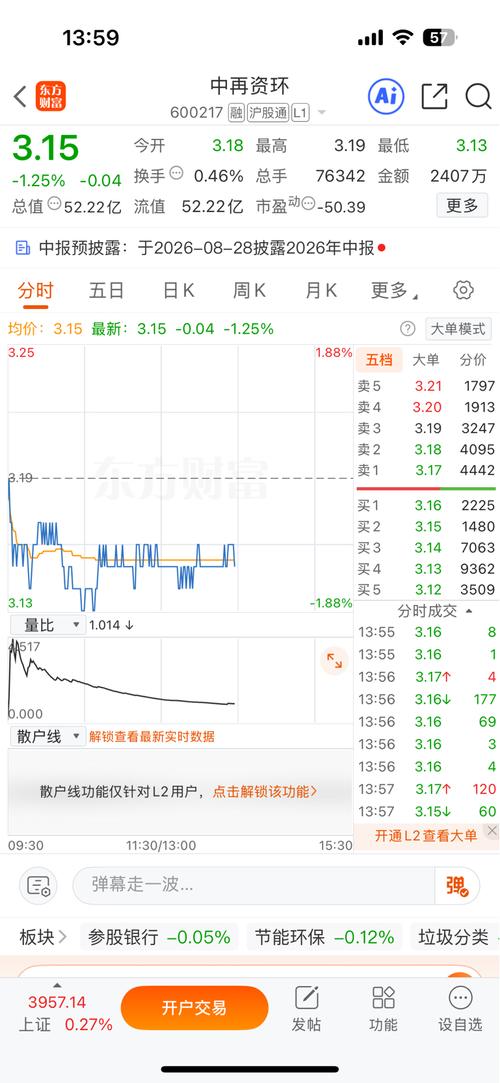
Task: Tap the 开户交易 button
Action: point(194,1008)
